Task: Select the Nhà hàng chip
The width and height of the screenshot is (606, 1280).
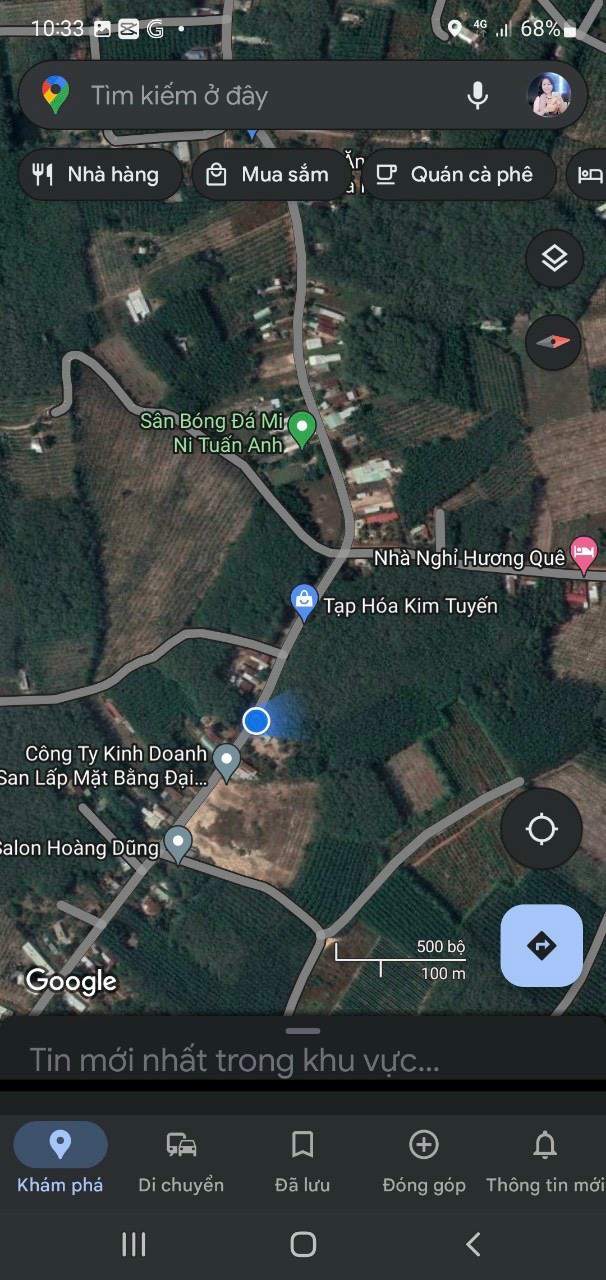Action: tap(100, 175)
